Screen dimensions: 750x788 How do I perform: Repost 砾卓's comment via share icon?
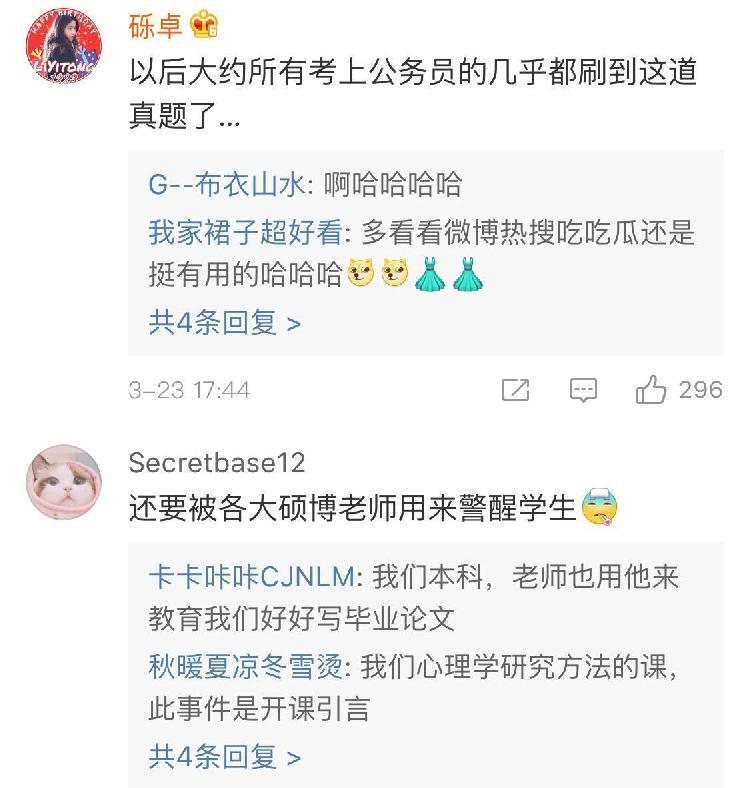515,389
